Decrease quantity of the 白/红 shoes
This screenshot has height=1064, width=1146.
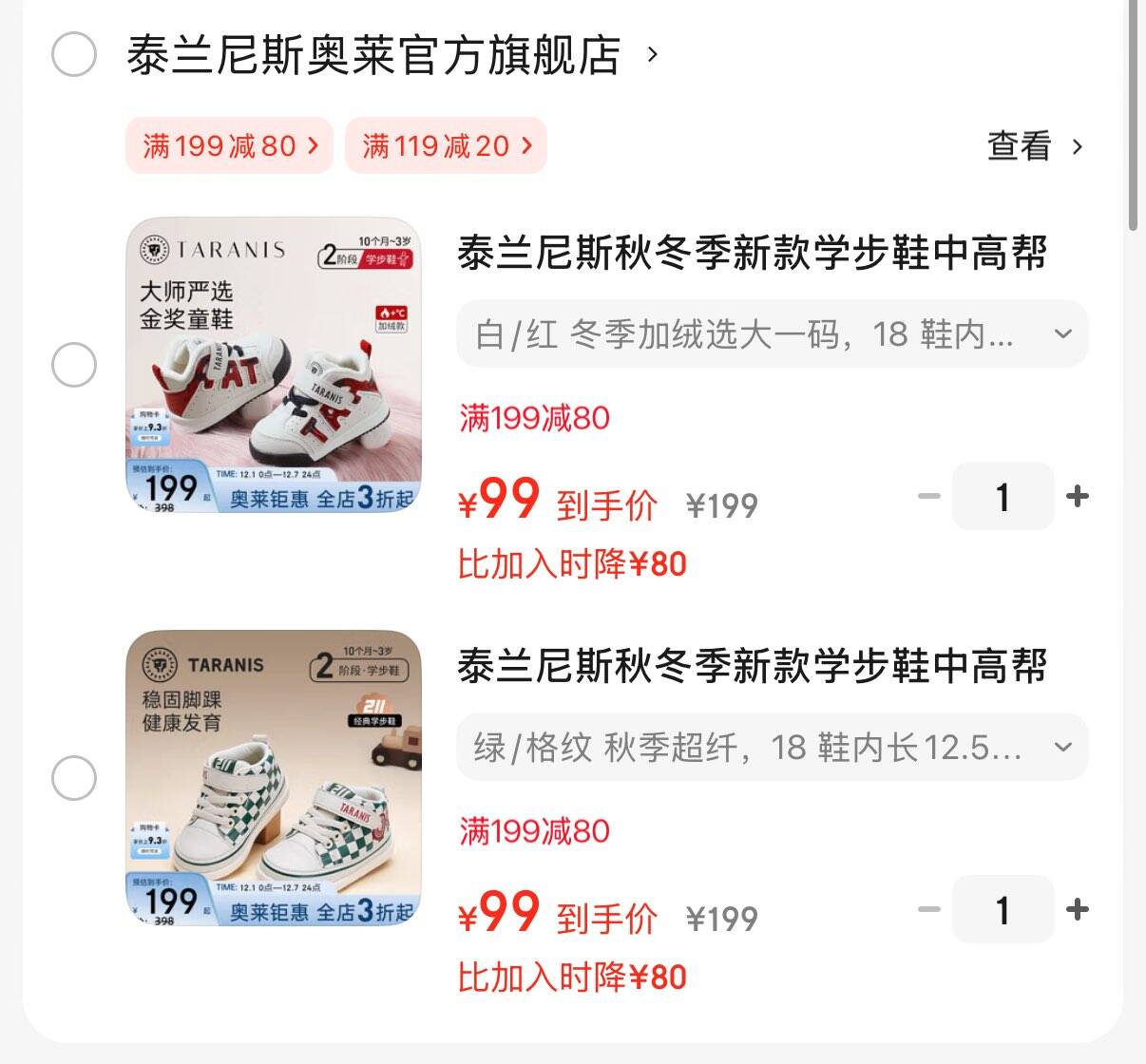point(928,496)
